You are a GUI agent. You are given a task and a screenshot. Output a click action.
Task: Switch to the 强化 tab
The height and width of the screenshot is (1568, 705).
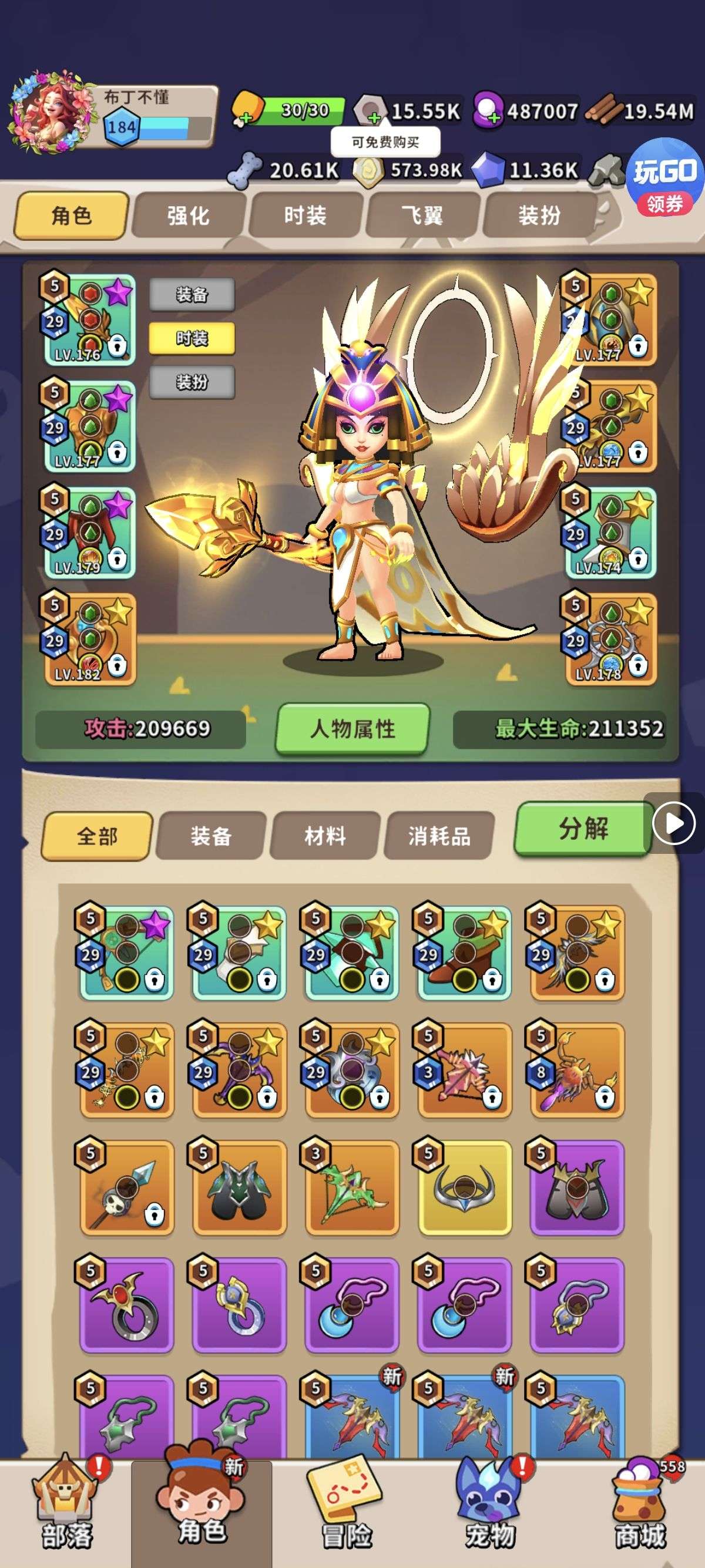188,216
